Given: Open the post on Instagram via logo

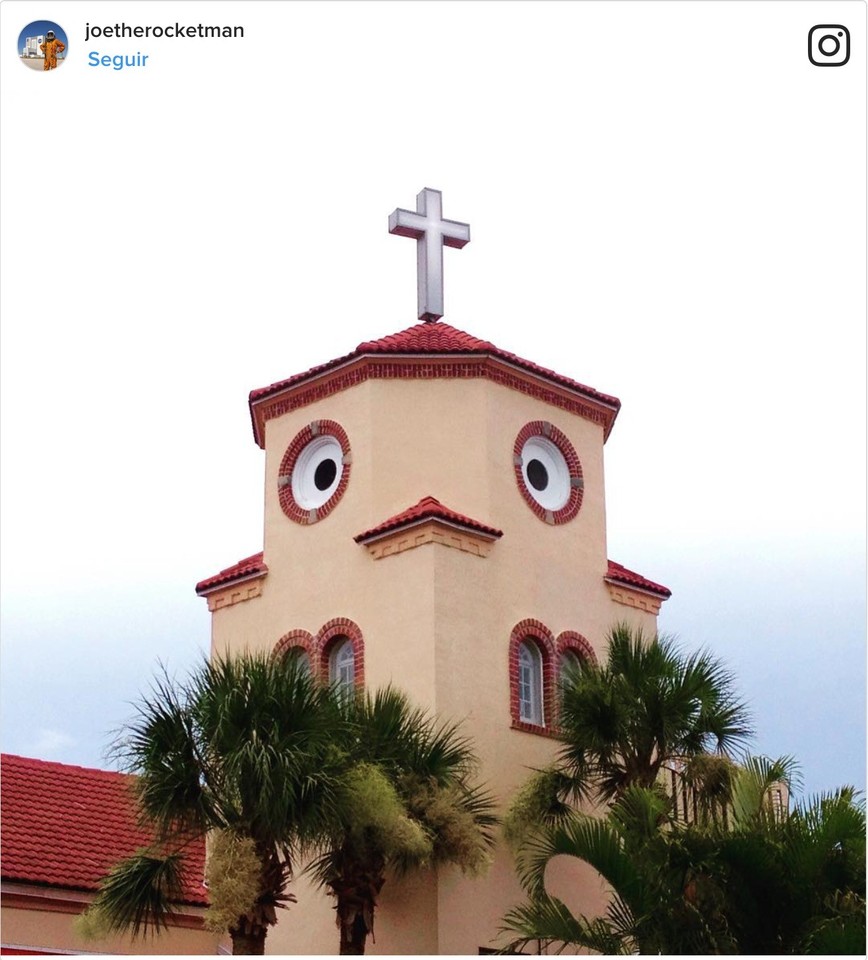Looking at the screenshot, I should point(828,45).
